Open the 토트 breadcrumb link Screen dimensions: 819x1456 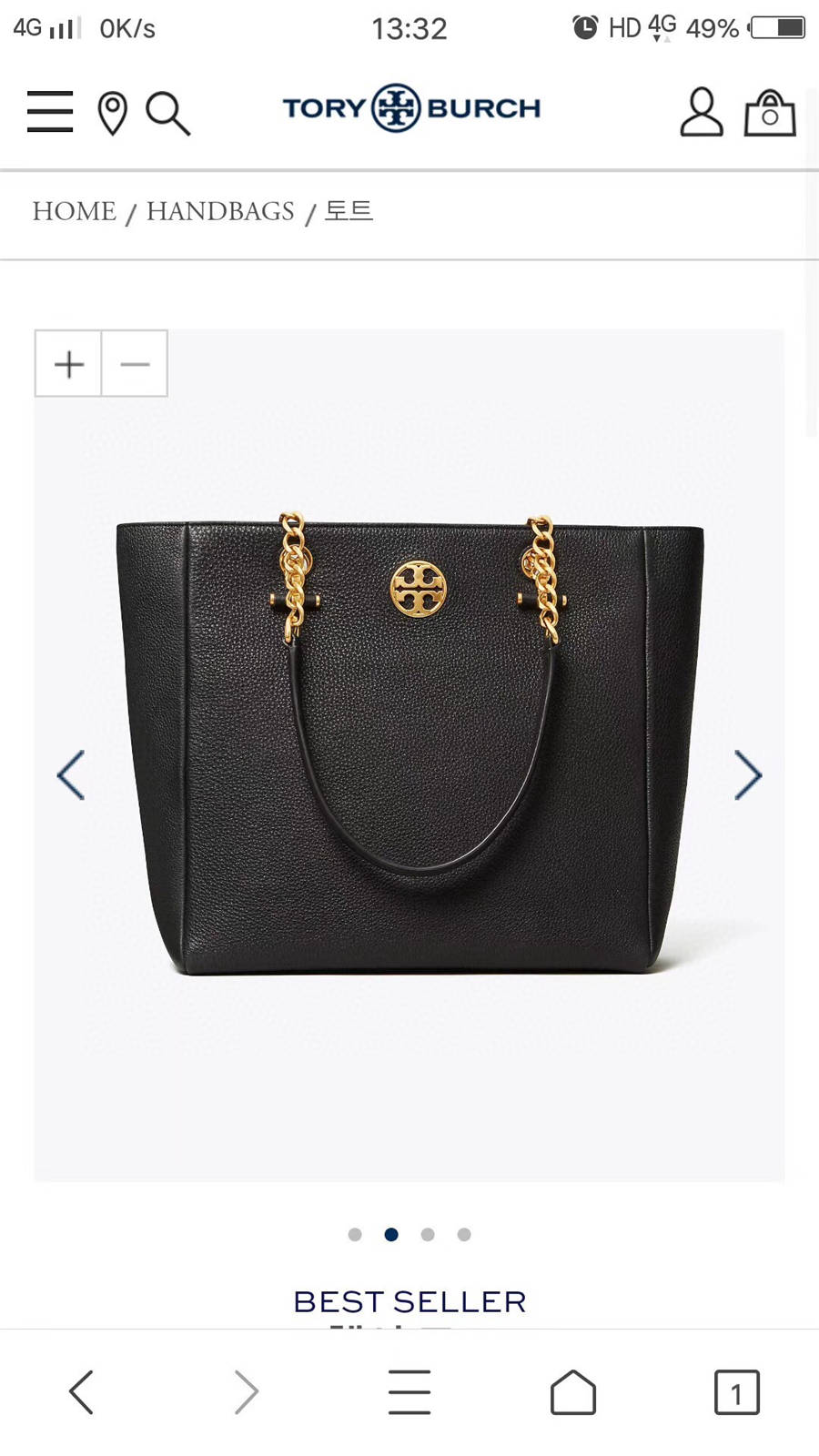click(349, 211)
